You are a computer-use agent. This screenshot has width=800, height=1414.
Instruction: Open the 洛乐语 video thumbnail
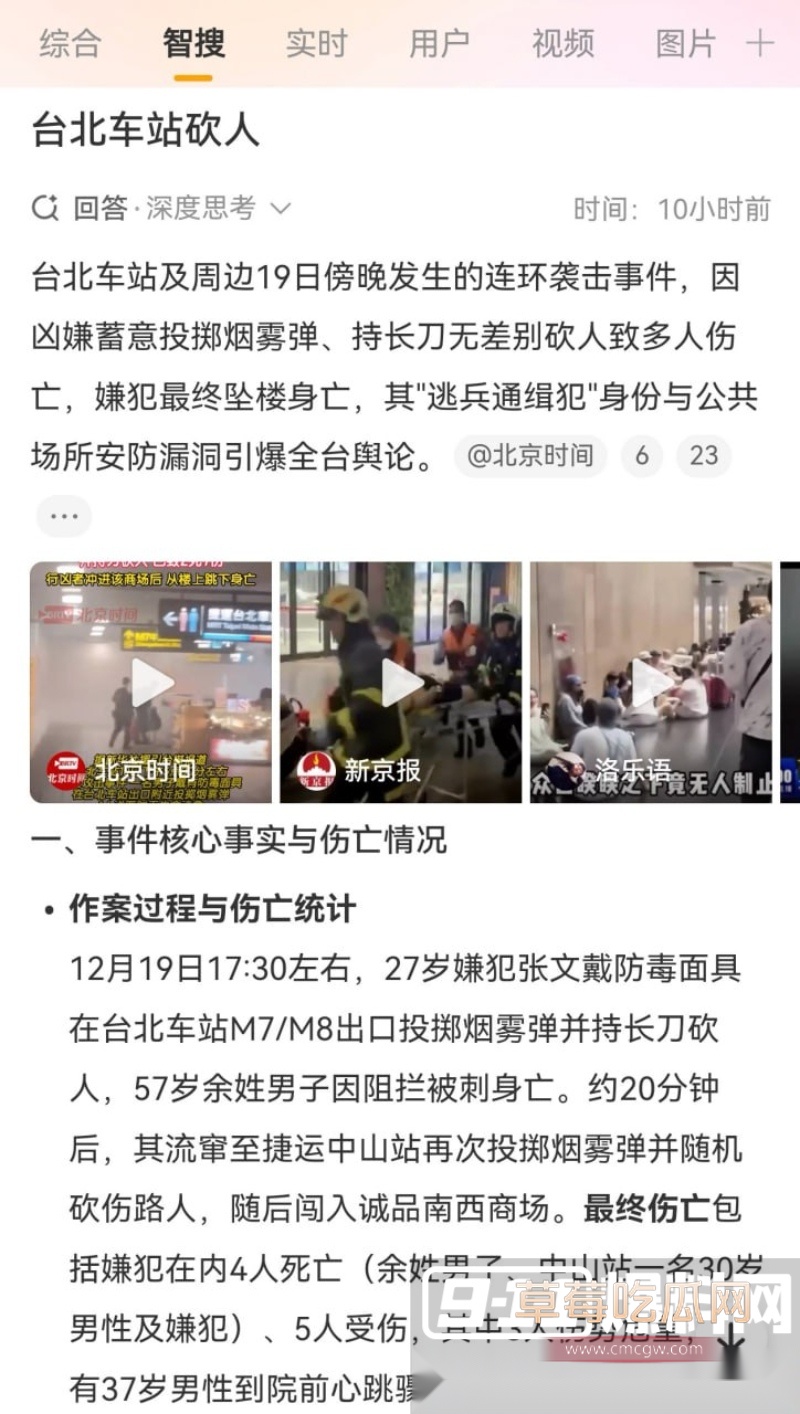(x=651, y=679)
